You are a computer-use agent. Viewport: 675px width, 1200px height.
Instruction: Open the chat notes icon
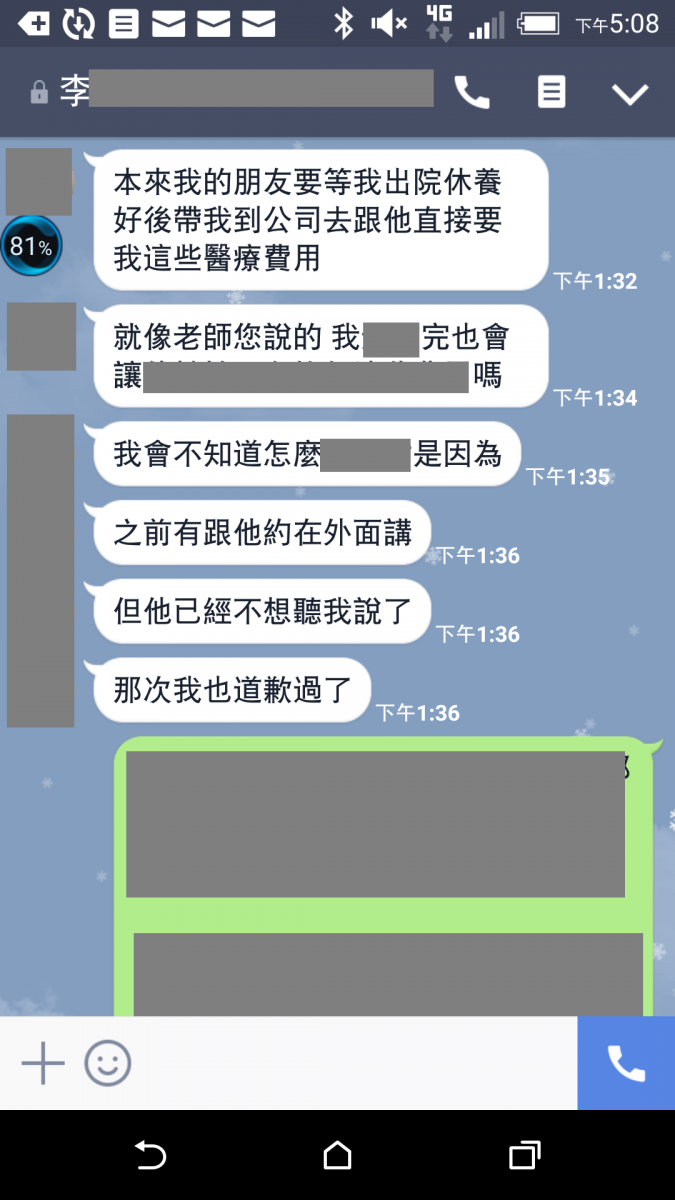click(551, 93)
